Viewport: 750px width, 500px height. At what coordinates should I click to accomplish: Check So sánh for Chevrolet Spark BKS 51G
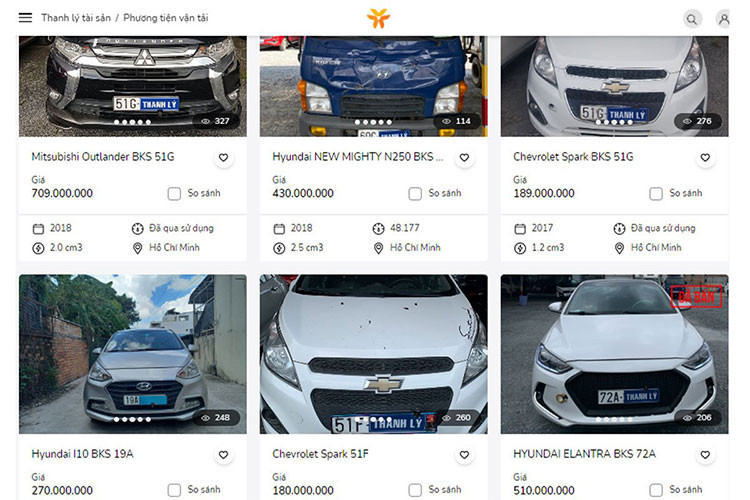pos(656,193)
